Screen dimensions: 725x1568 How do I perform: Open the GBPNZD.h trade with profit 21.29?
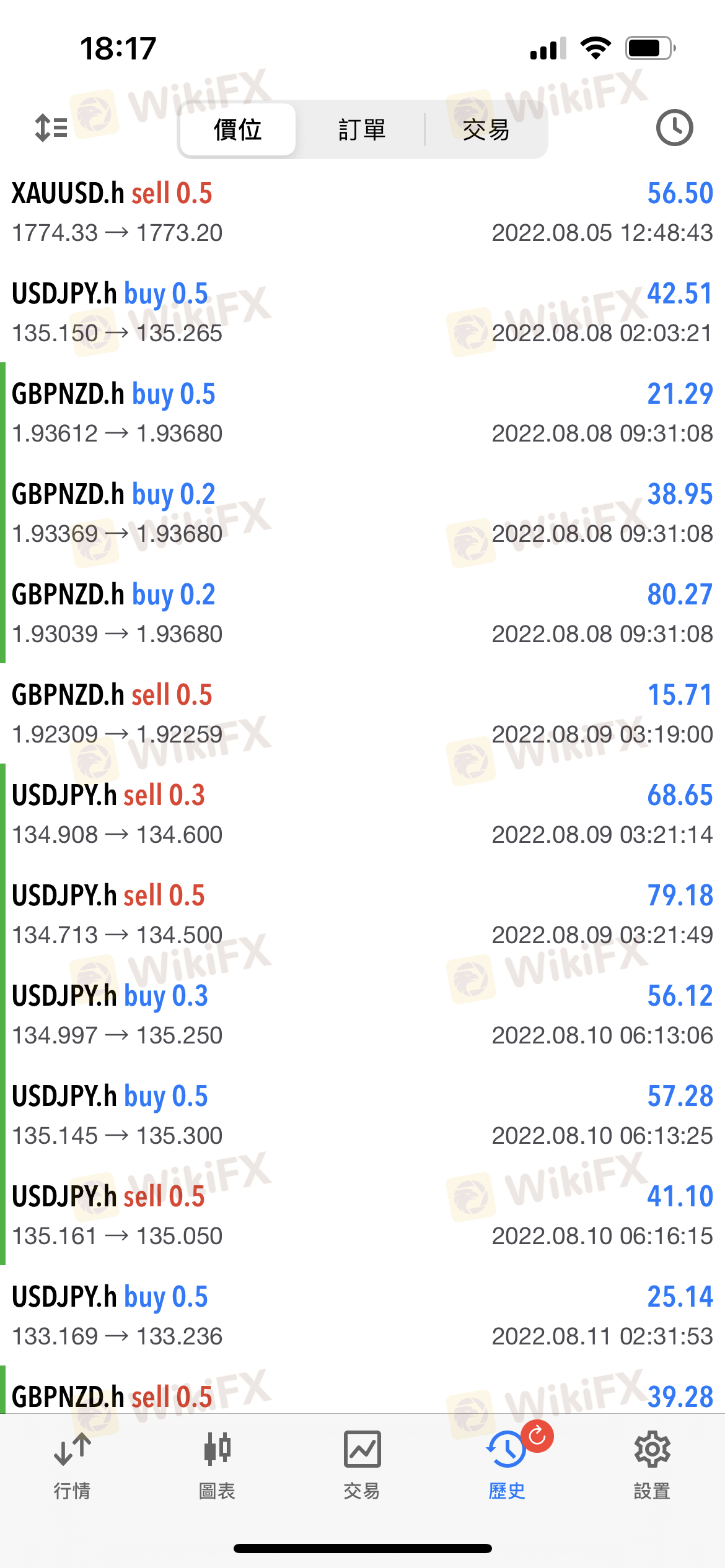click(x=362, y=413)
